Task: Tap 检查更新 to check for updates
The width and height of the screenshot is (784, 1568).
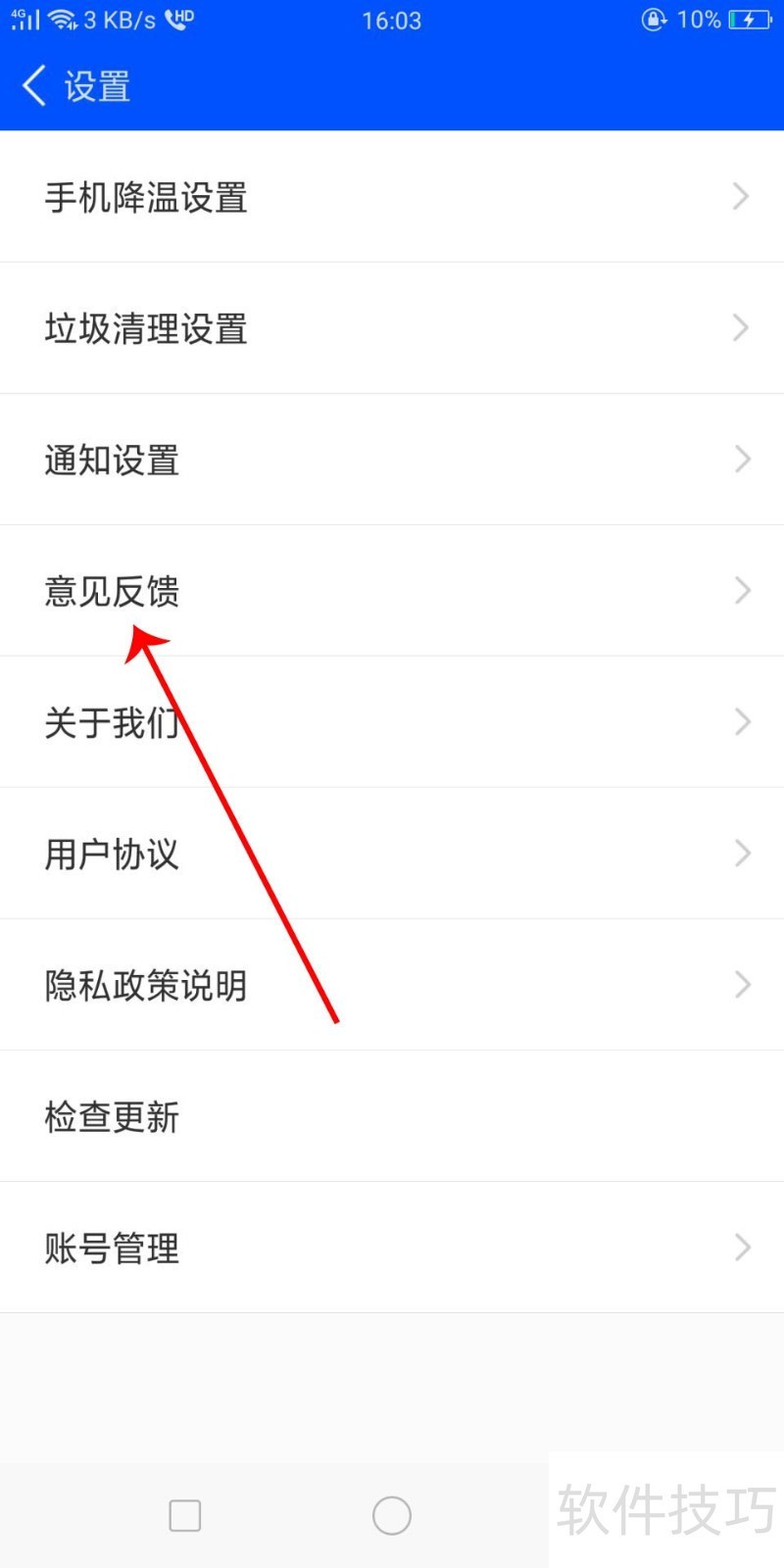Action: 392,1116
